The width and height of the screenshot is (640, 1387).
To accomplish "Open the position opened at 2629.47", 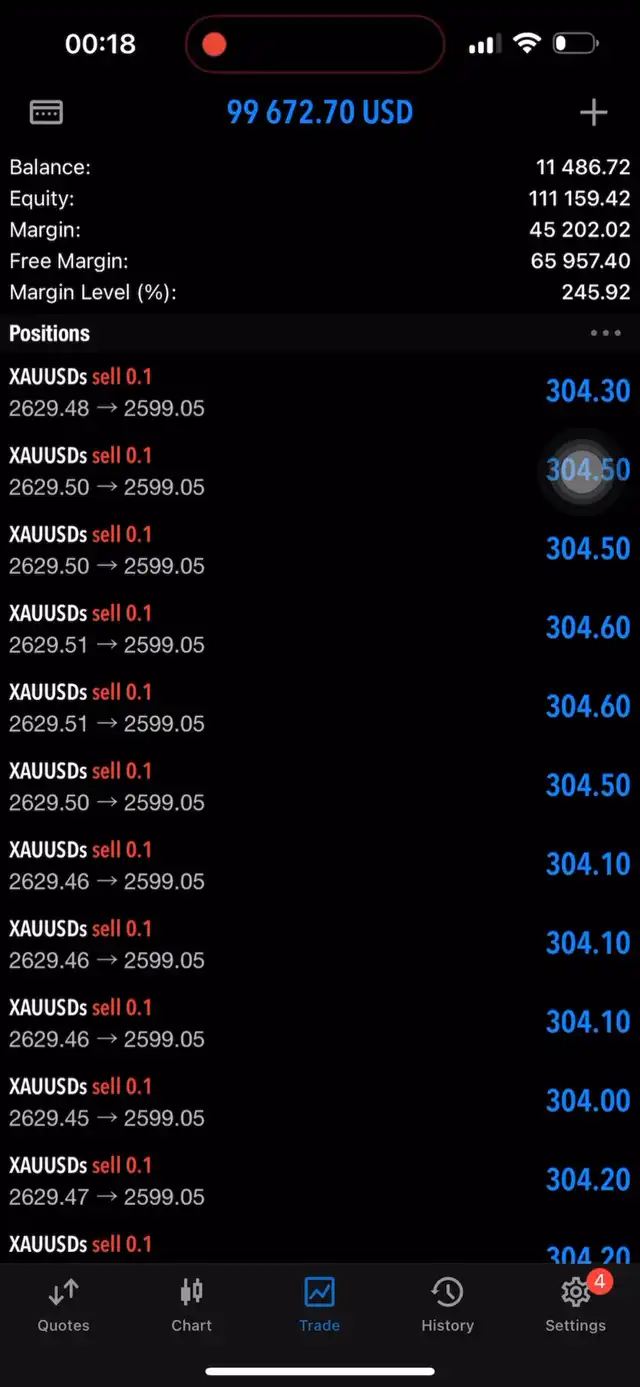I will [320, 1181].
